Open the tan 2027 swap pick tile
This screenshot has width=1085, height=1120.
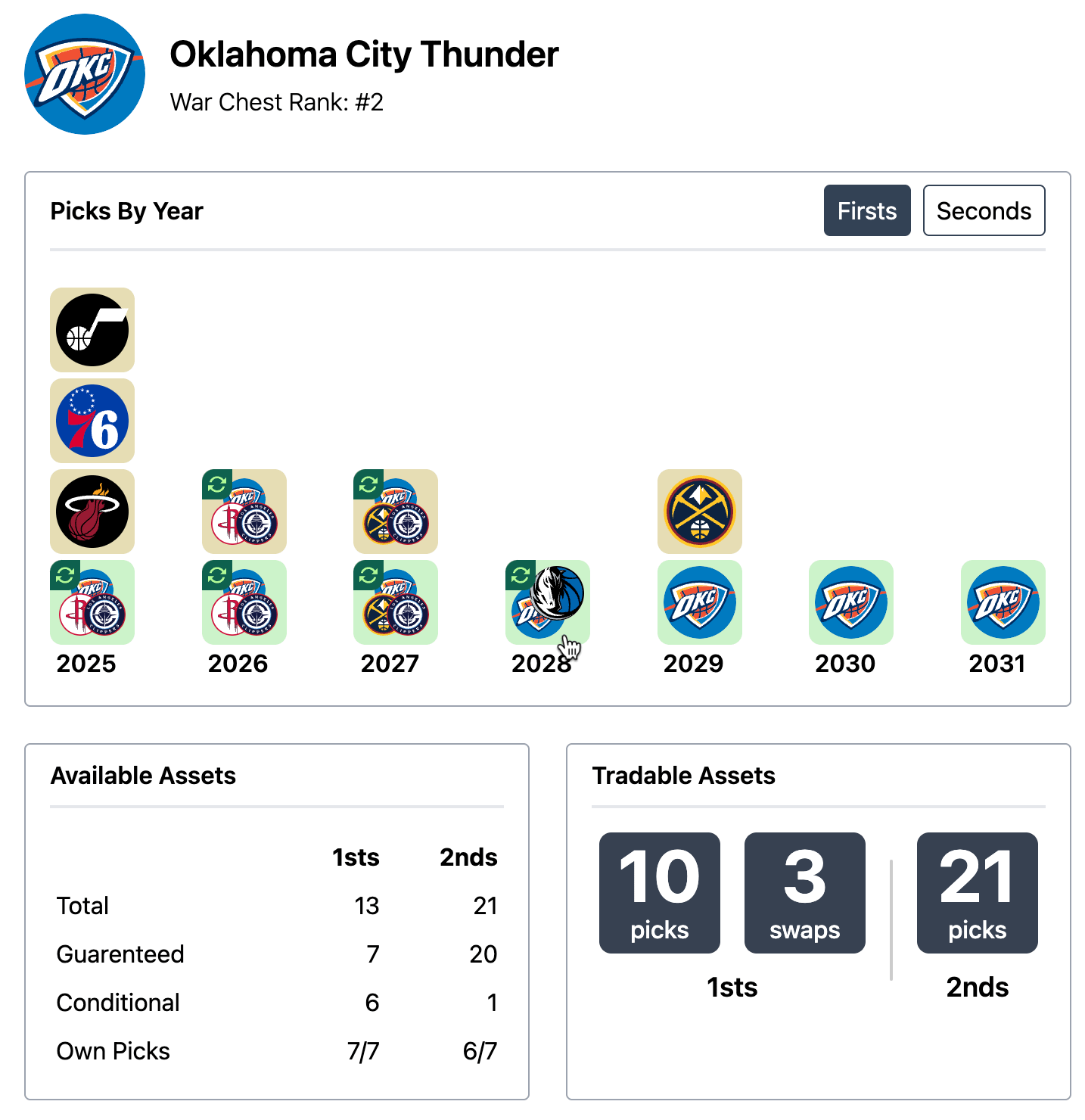tap(395, 512)
